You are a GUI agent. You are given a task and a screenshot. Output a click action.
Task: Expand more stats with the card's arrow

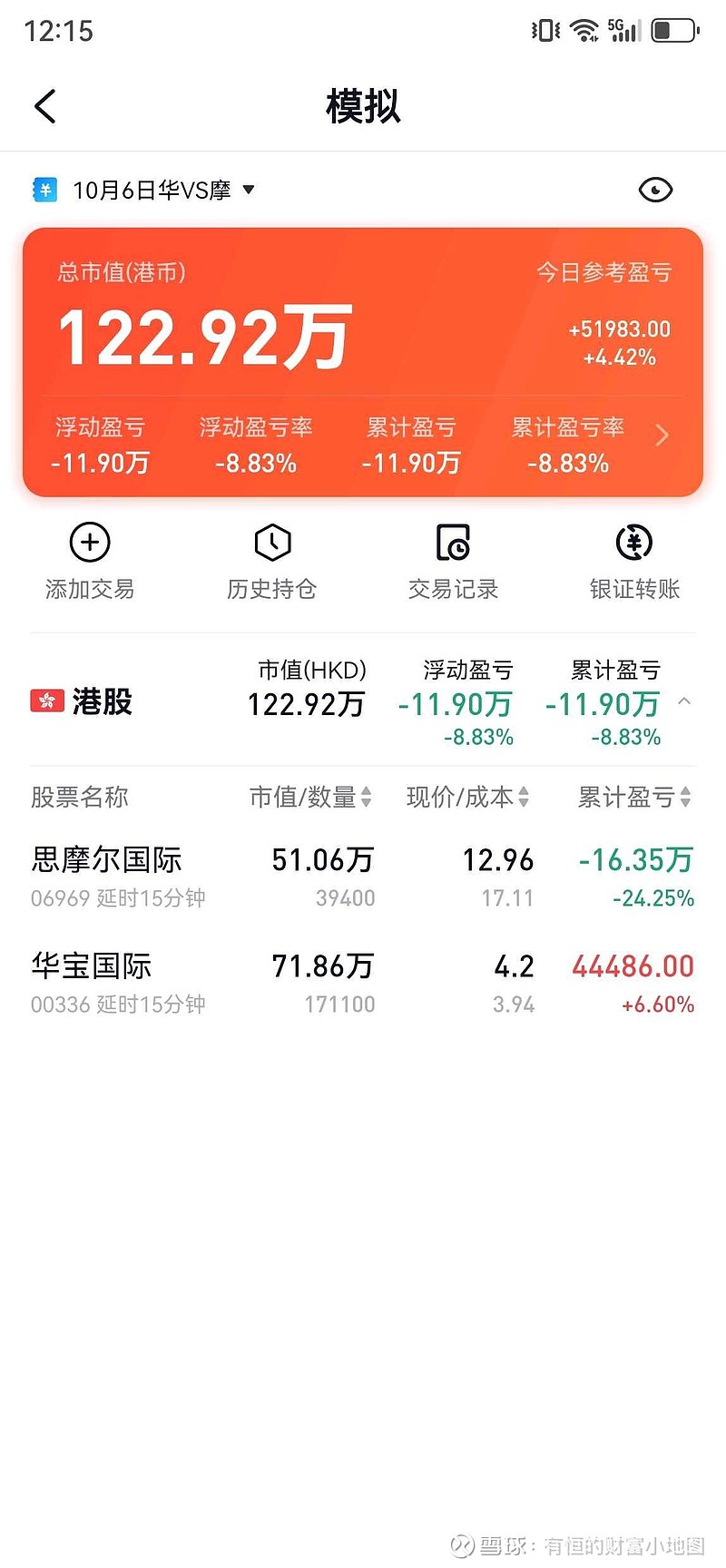pyautogui.click(x=662, y=436)
